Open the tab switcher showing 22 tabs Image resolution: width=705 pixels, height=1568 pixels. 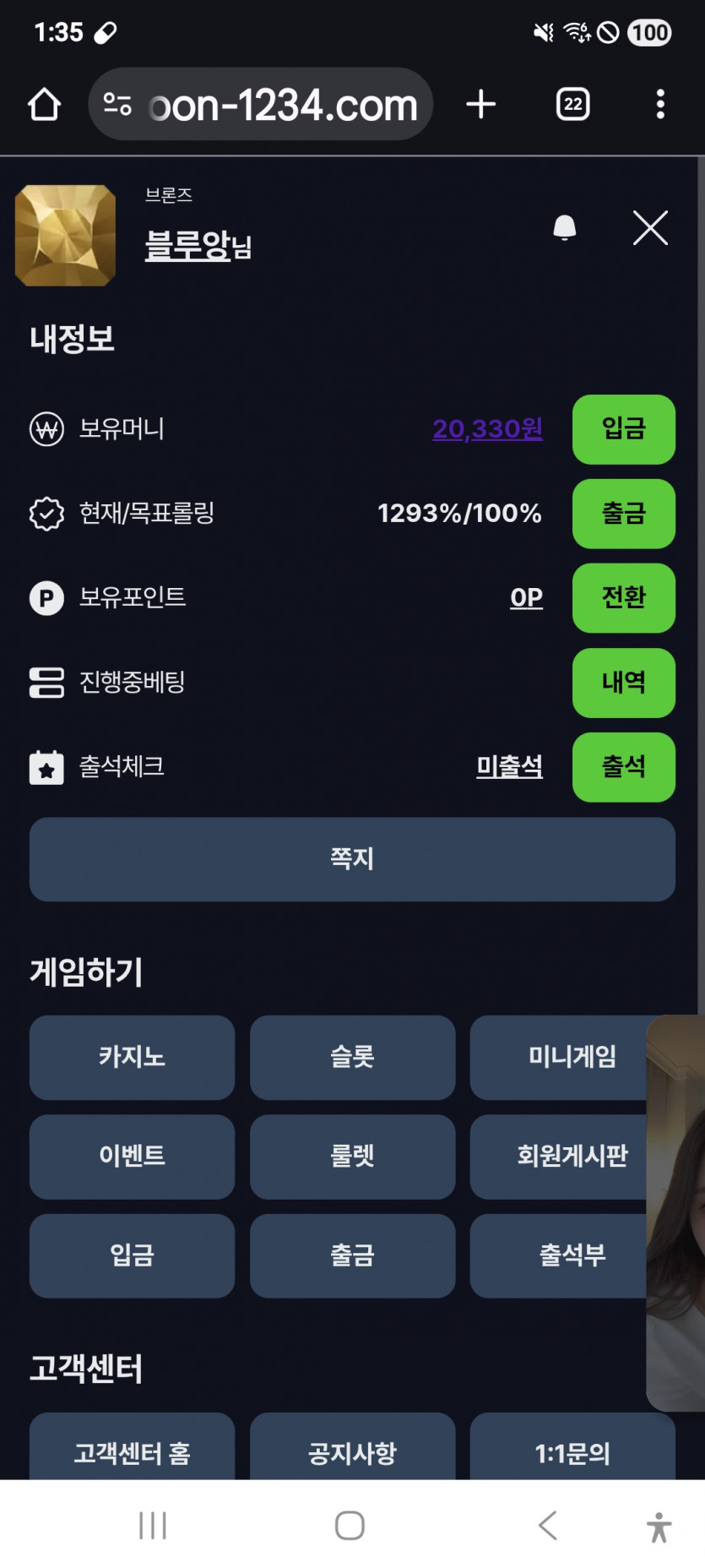click(x=572, y=104)
